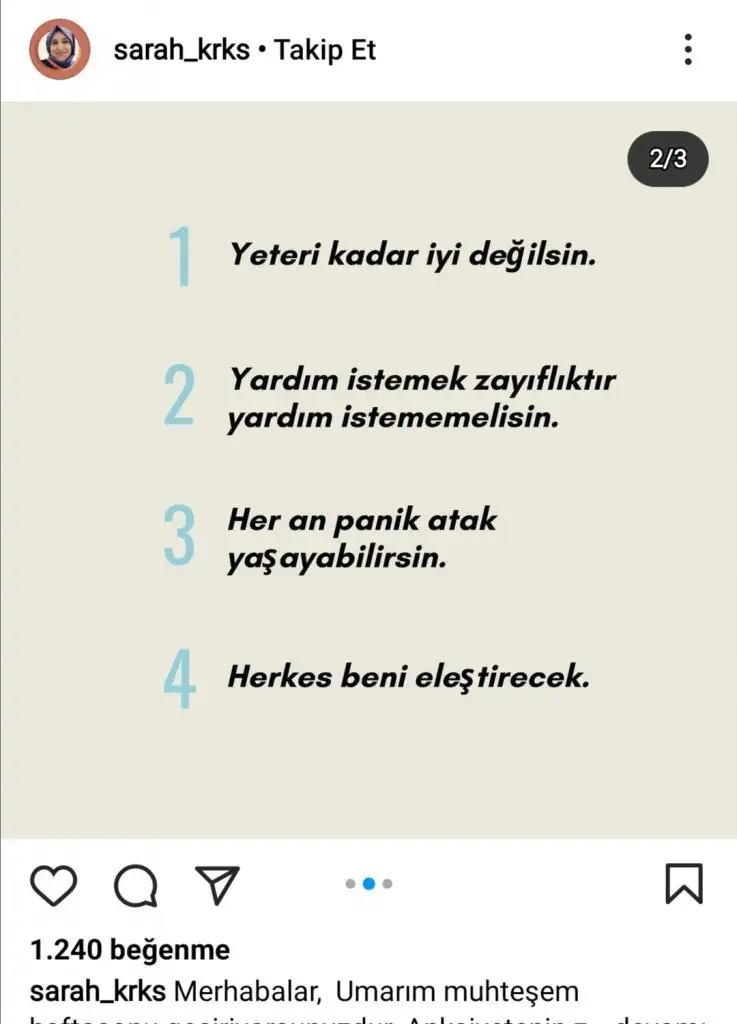The width and height of the screenshot is (737, 1024).
Task: Open sarah_krks profile picture
Action: tap(60, 49)
